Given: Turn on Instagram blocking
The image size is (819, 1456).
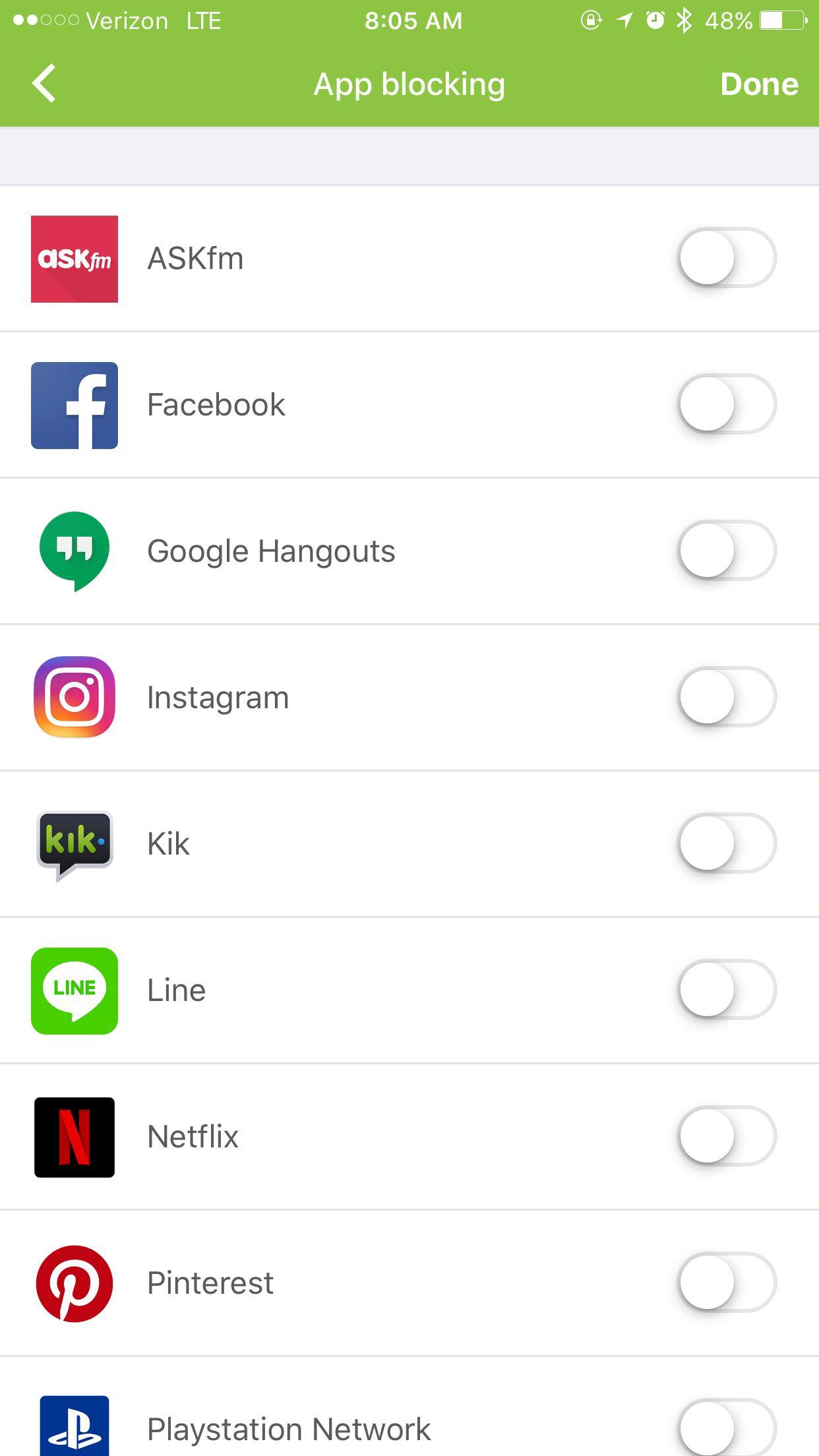Looking at the screenshot, I should point(727,697).
